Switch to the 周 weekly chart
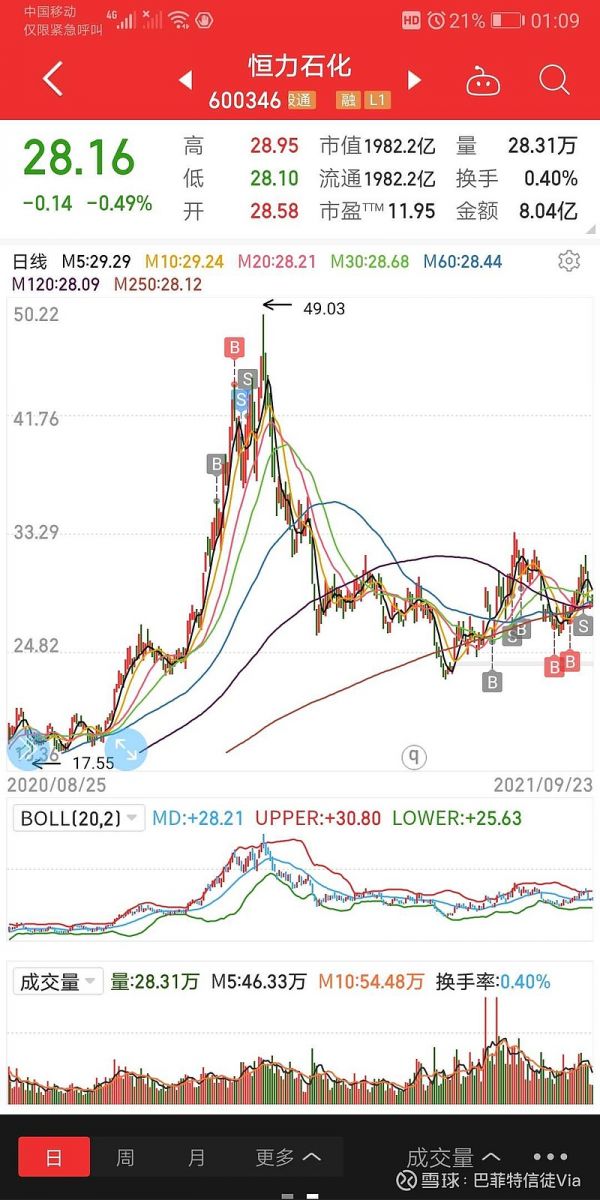Image resolution: width=600 pixels, height=1200 pixels. [x=125, y=1158]
